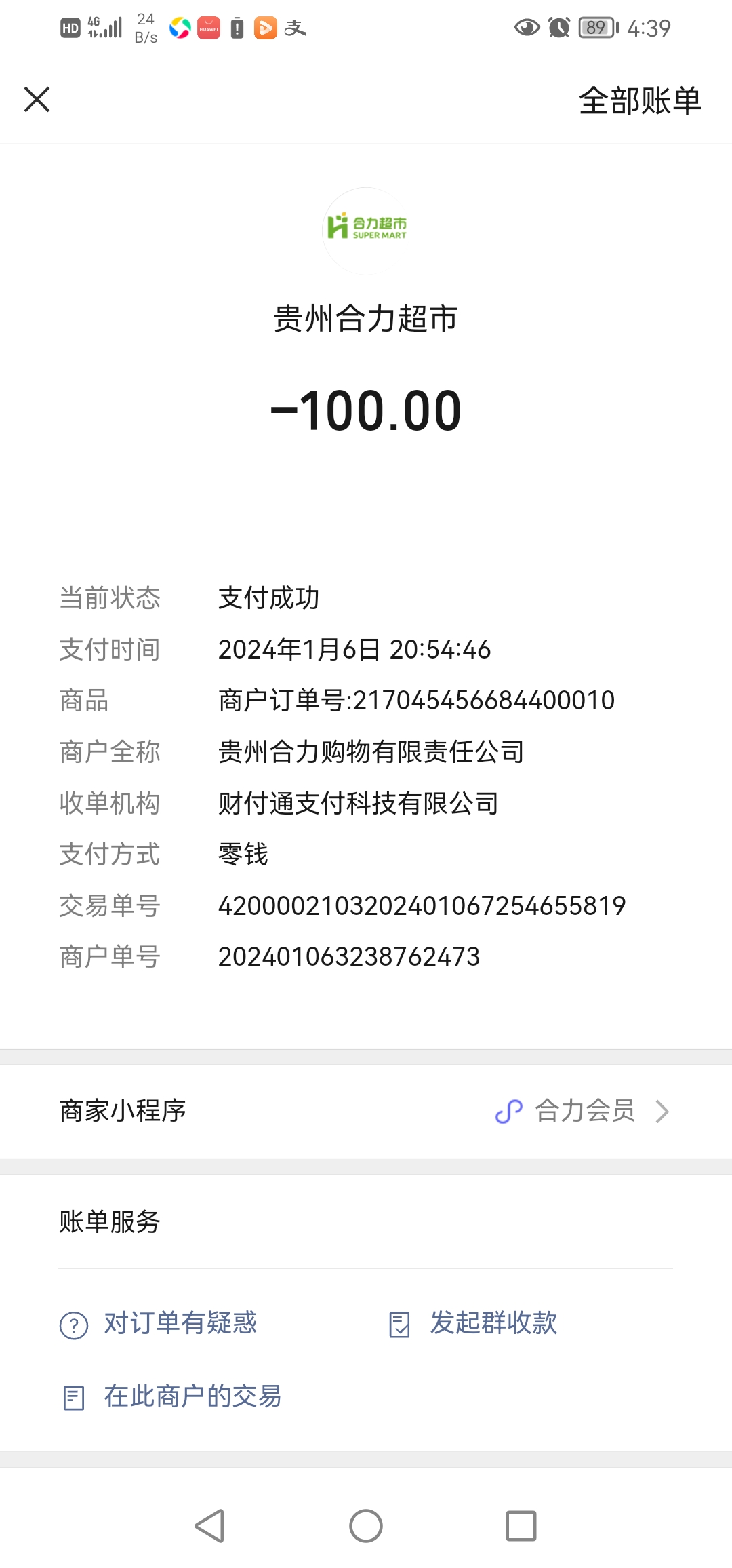Return to the home screen
This screenshot has width=732, height=1568.
[366, 1526]
